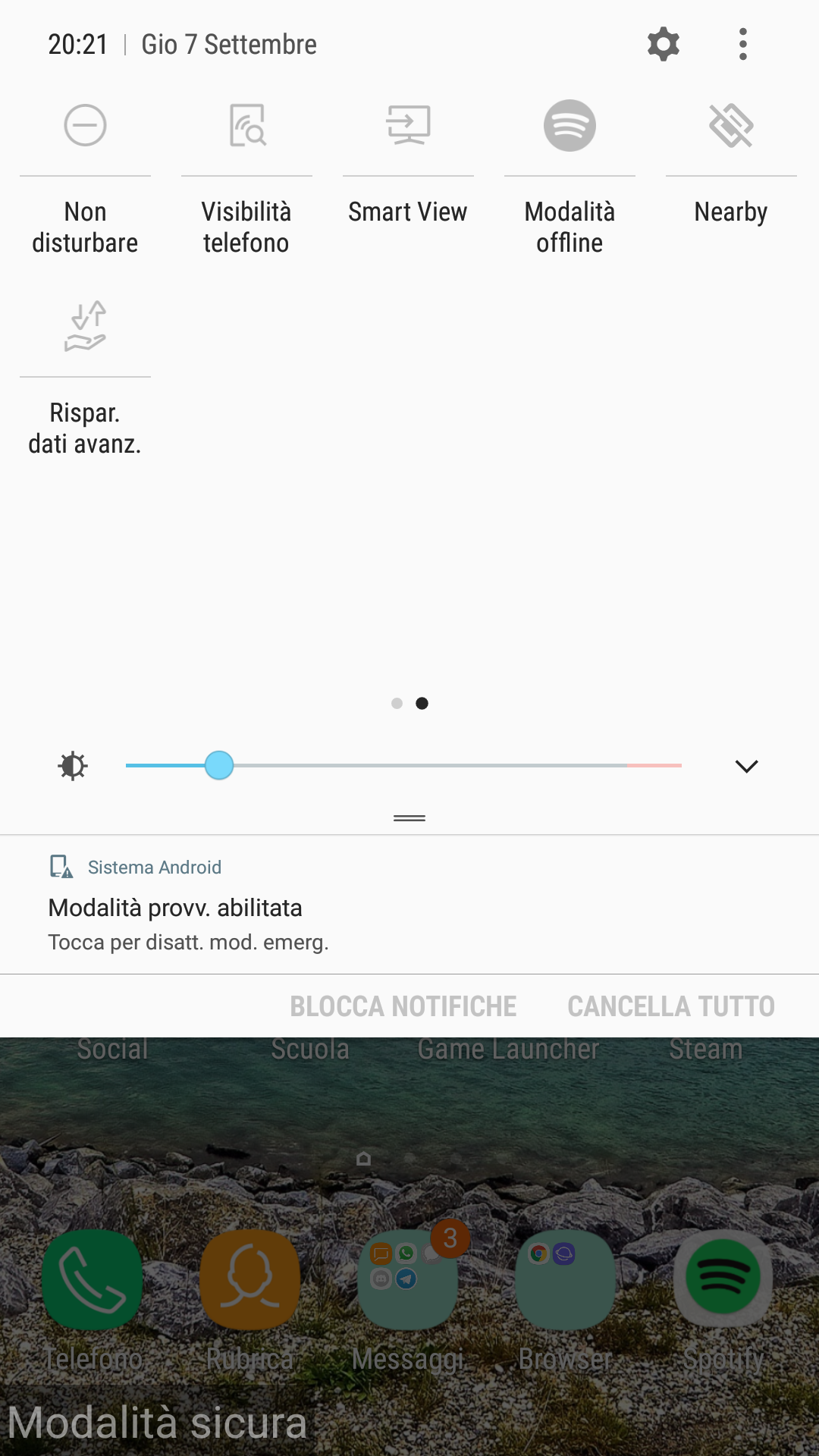The height and width of the screenshot is (1456, 819).
Task: Turn on Smart View
Action: pyautogui.click(x=408, y=126)
